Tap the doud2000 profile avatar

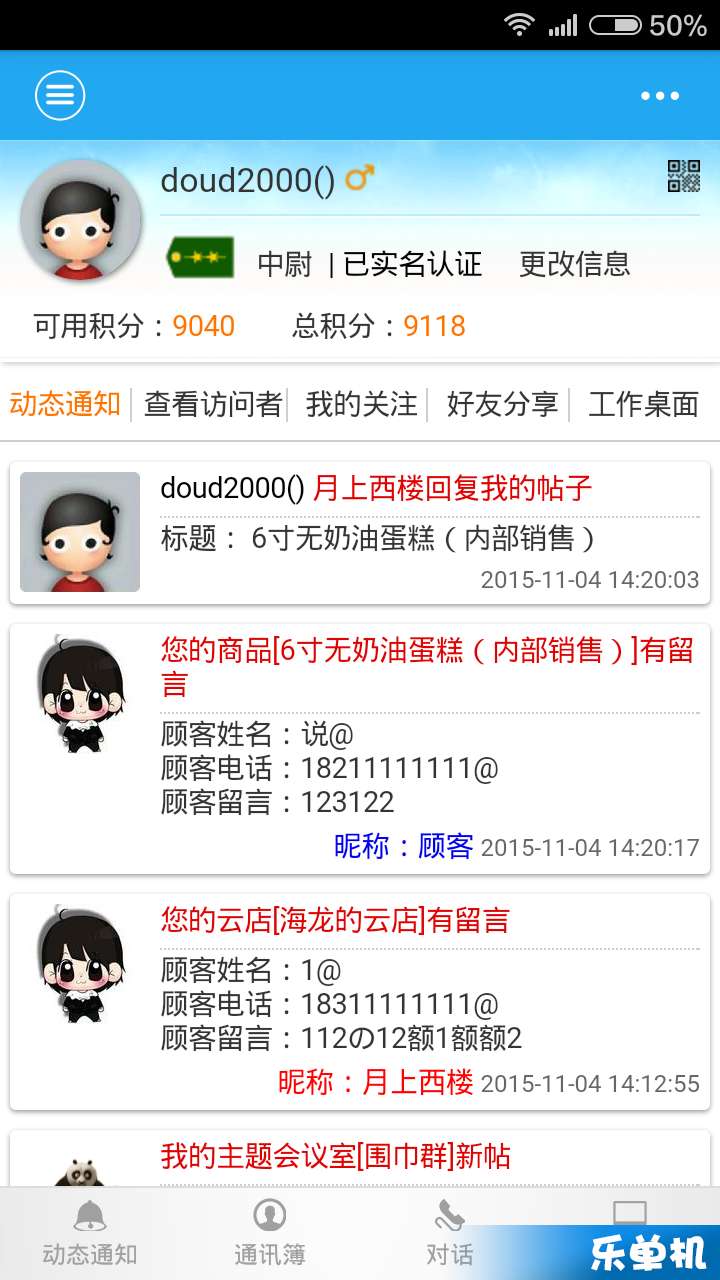click(81, 220)
